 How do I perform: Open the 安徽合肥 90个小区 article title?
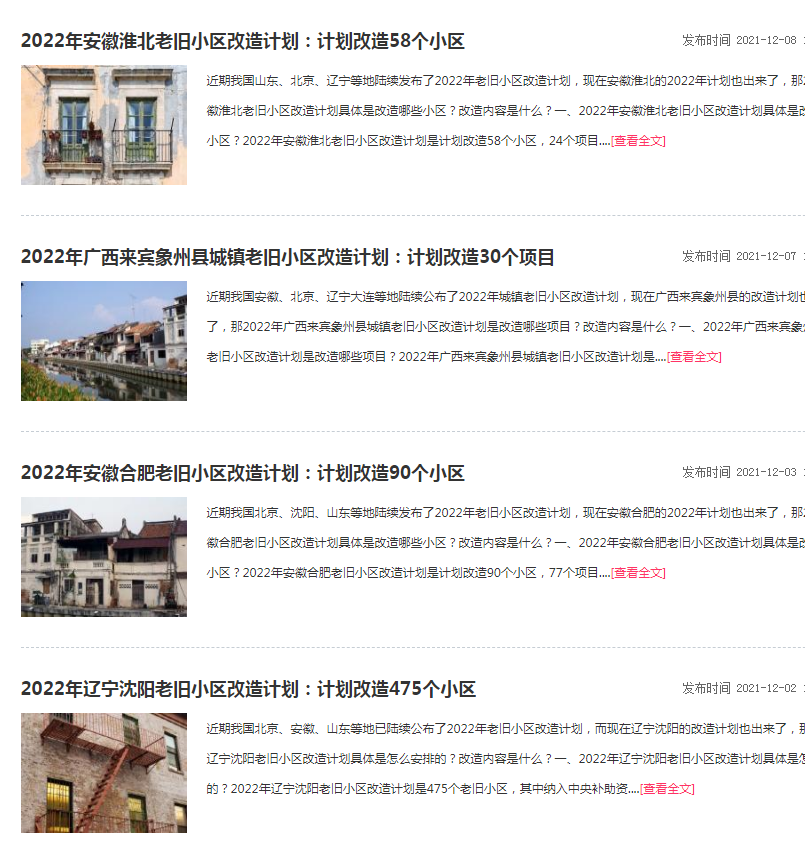pyautogui.click(x=242, y=473)
